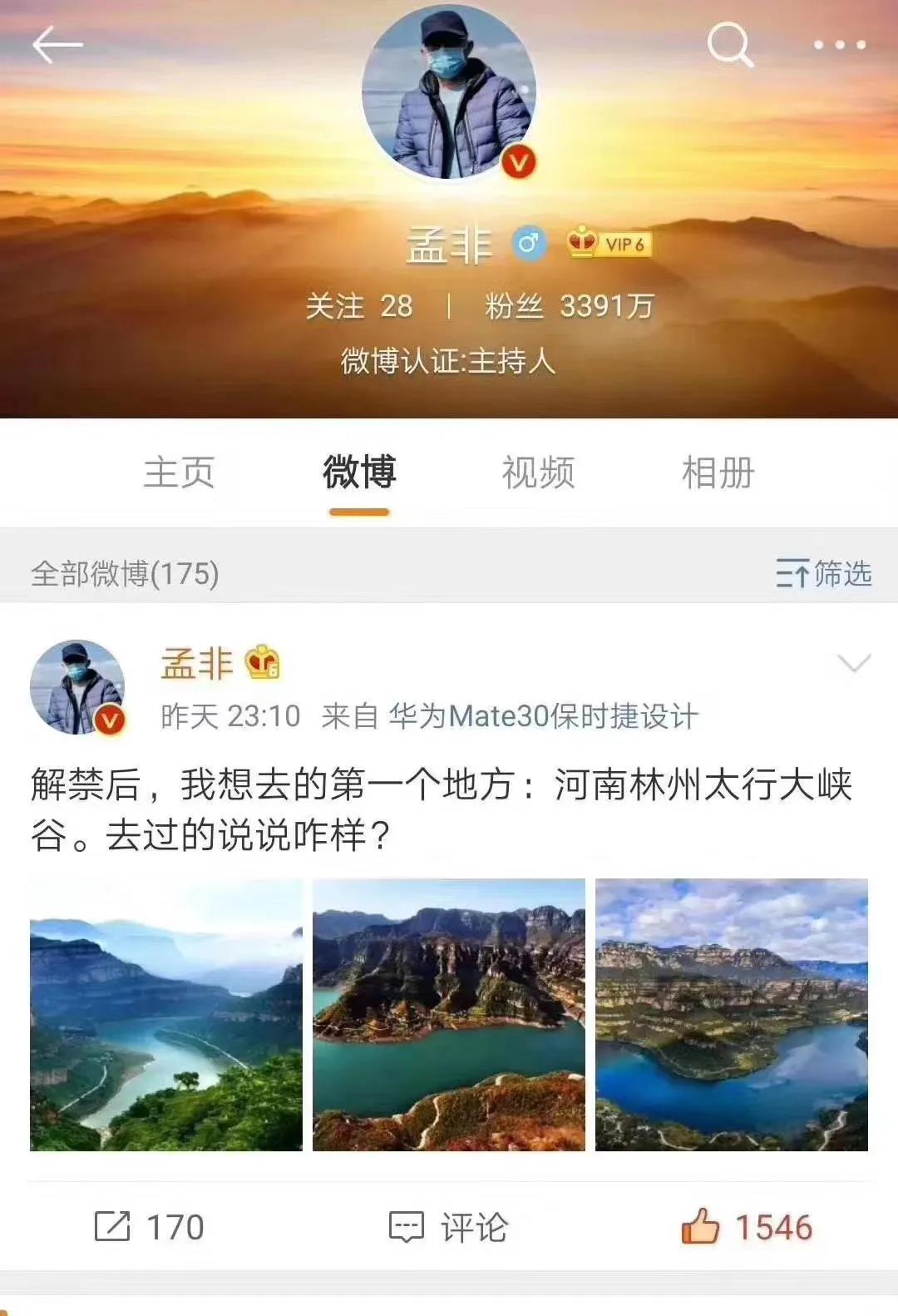Screen dimensions: 898x1316
Task: Open the 粉丝 3391万 followers list
Action: (x=570, y=306)
